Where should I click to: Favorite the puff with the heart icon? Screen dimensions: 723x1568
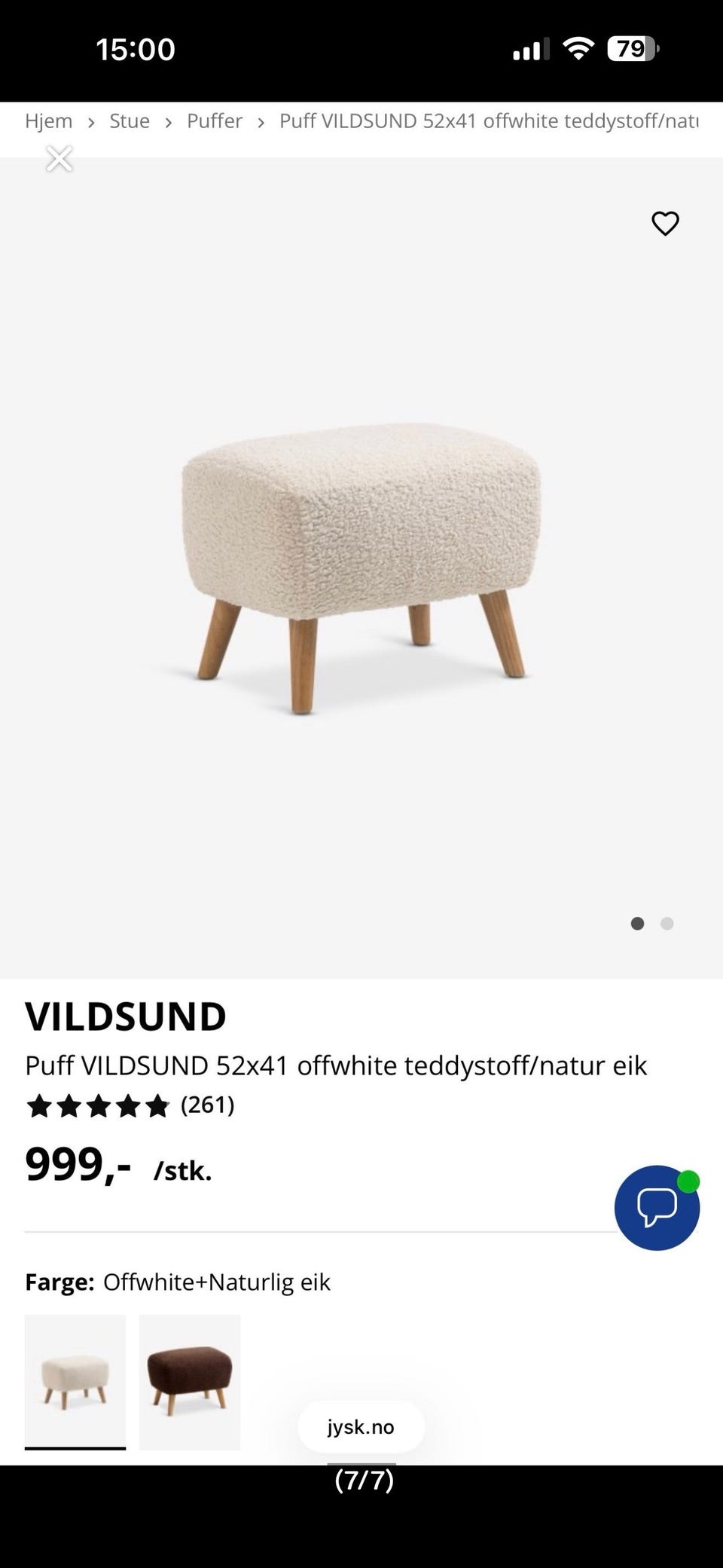[x=666, y=223]
